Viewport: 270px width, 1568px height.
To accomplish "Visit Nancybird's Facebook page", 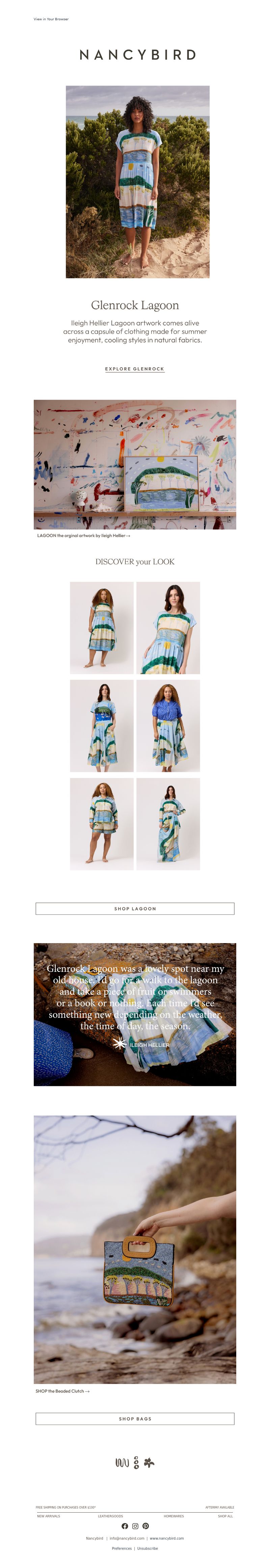I will coord(125,1526).
